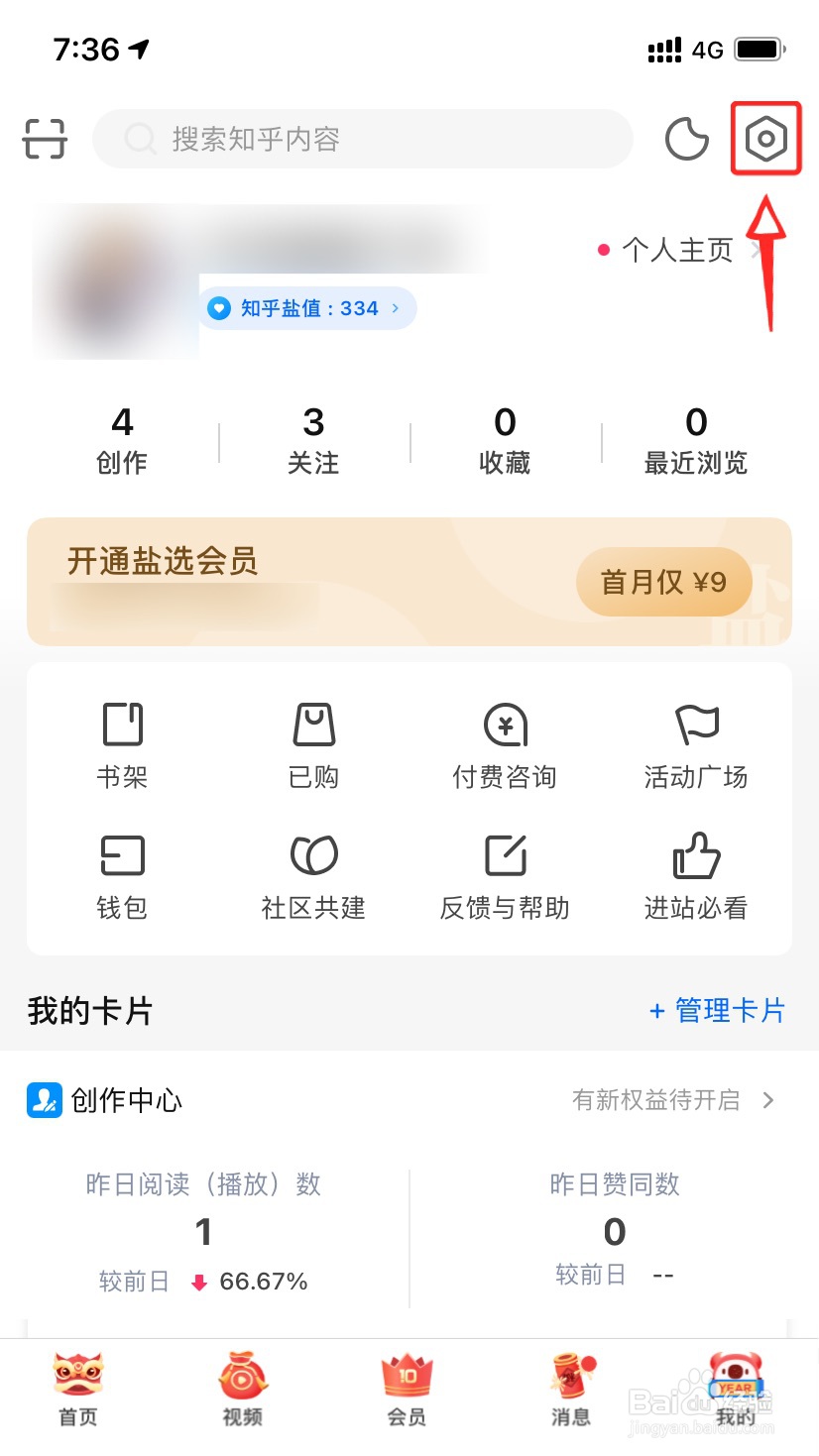Open 已购 purchased items
This screenshot has height=1456, width=819.
point(313,745)
